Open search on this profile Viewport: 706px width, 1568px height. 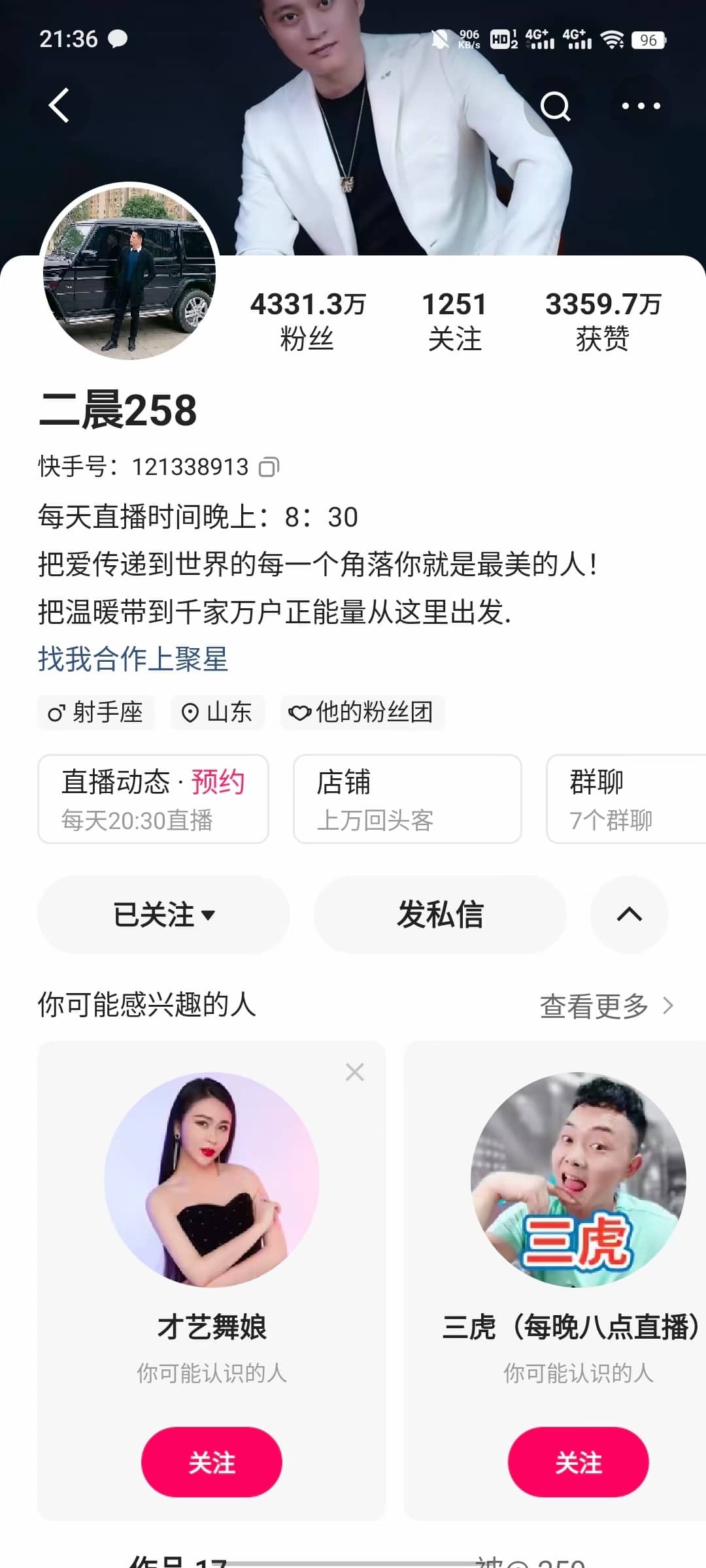point(556,106)
